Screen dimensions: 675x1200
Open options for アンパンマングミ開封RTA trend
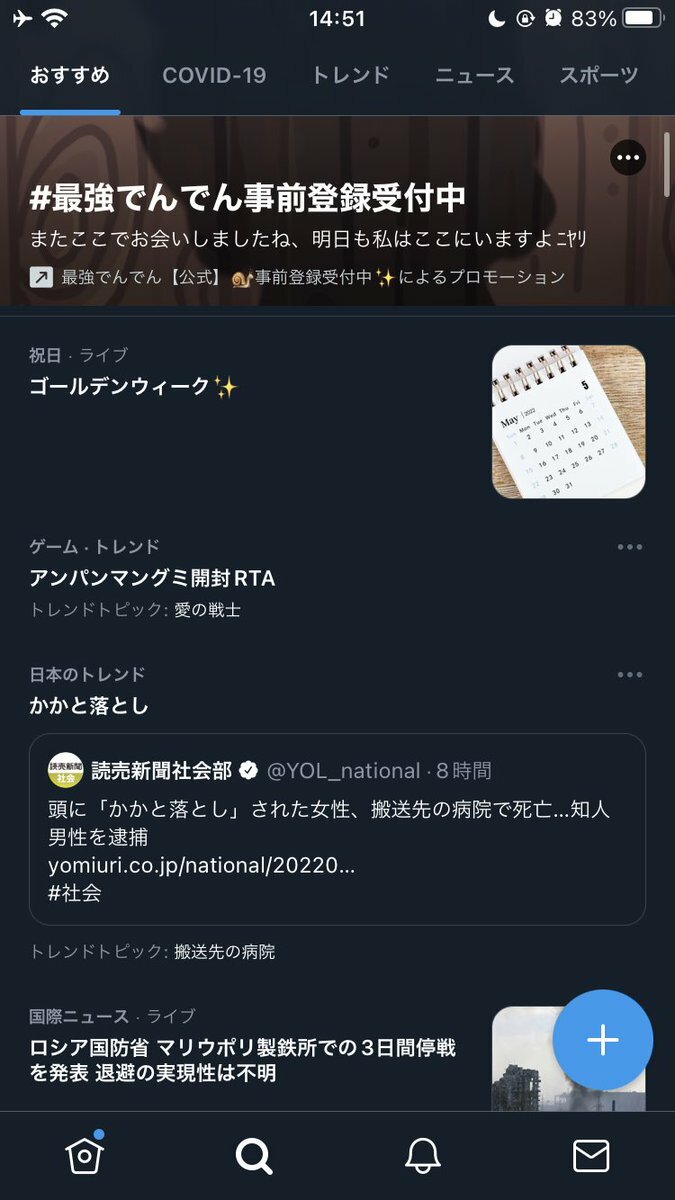pyautogui.click(x=630, y=547)
